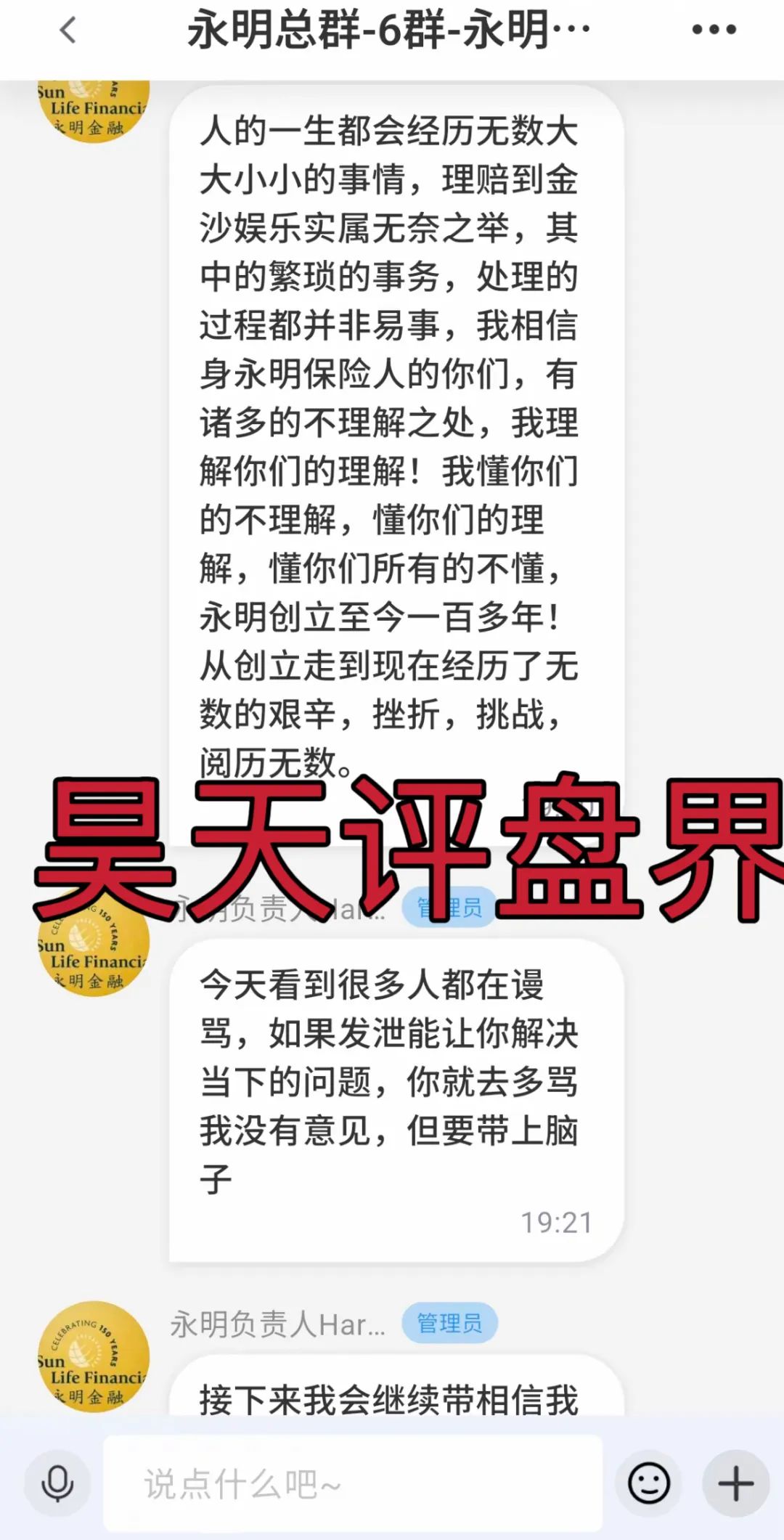Tap the message beginning 今天看到很多人都在谩骂
The height and width of the screenshot is (1540, 784).
pos(388,1082)
